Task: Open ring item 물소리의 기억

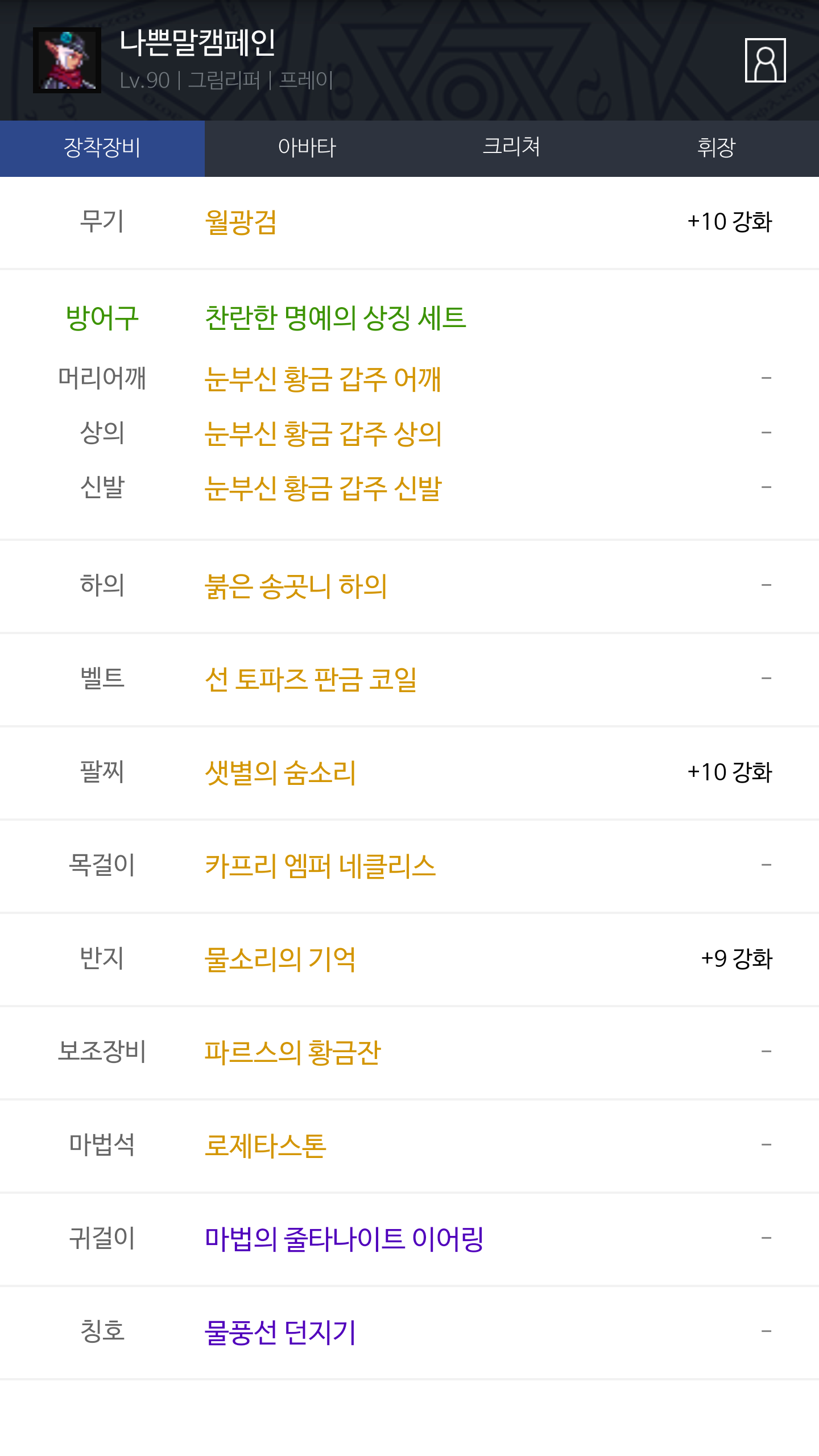Action: [x=280, y=959]
